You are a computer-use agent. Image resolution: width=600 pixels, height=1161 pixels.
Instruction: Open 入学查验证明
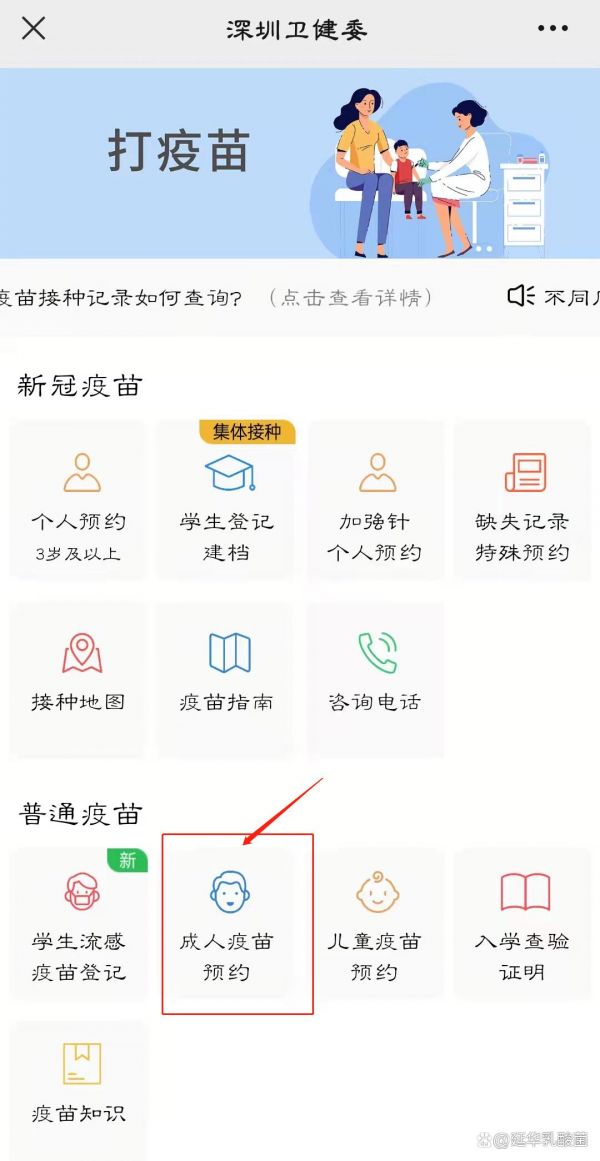[x=522, y=924]
